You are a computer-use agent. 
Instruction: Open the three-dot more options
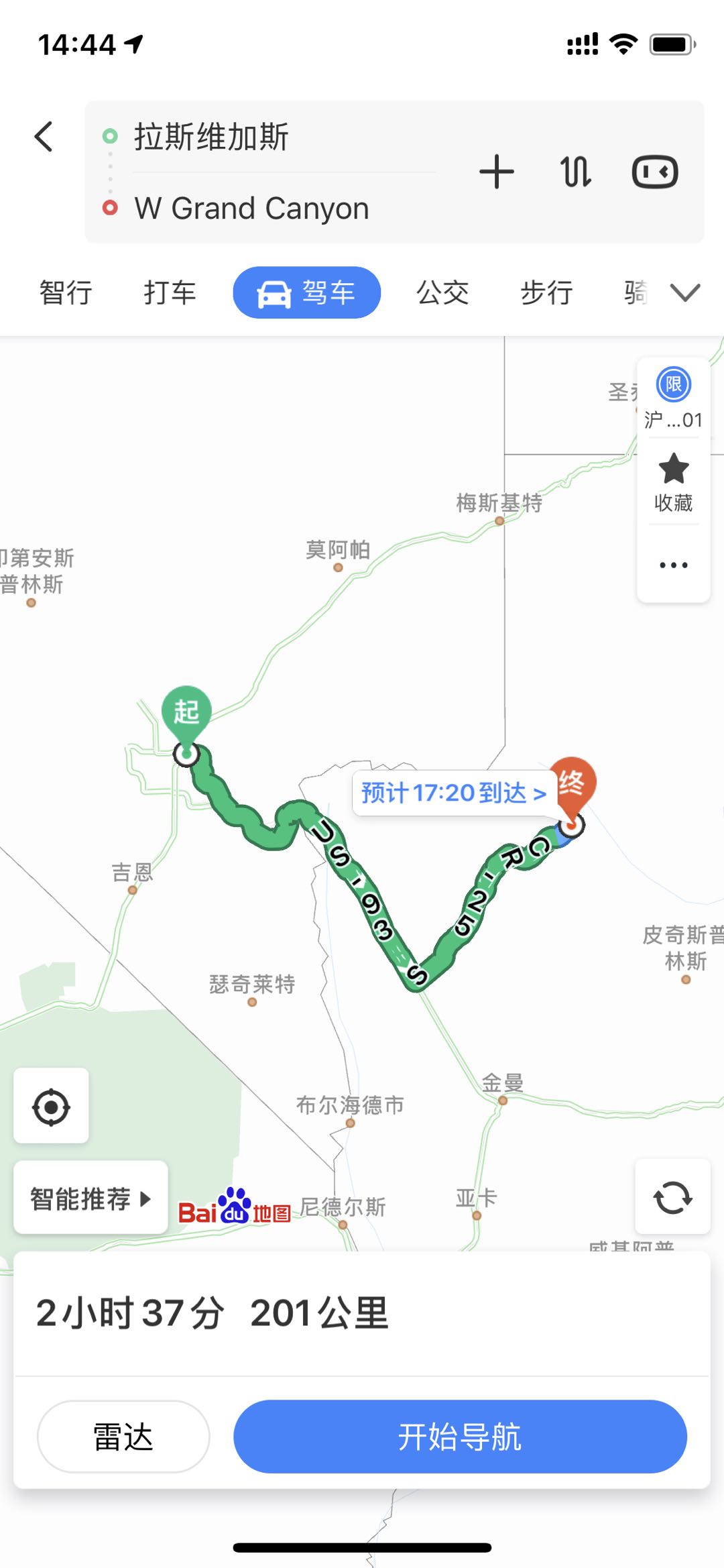point(673,565)
